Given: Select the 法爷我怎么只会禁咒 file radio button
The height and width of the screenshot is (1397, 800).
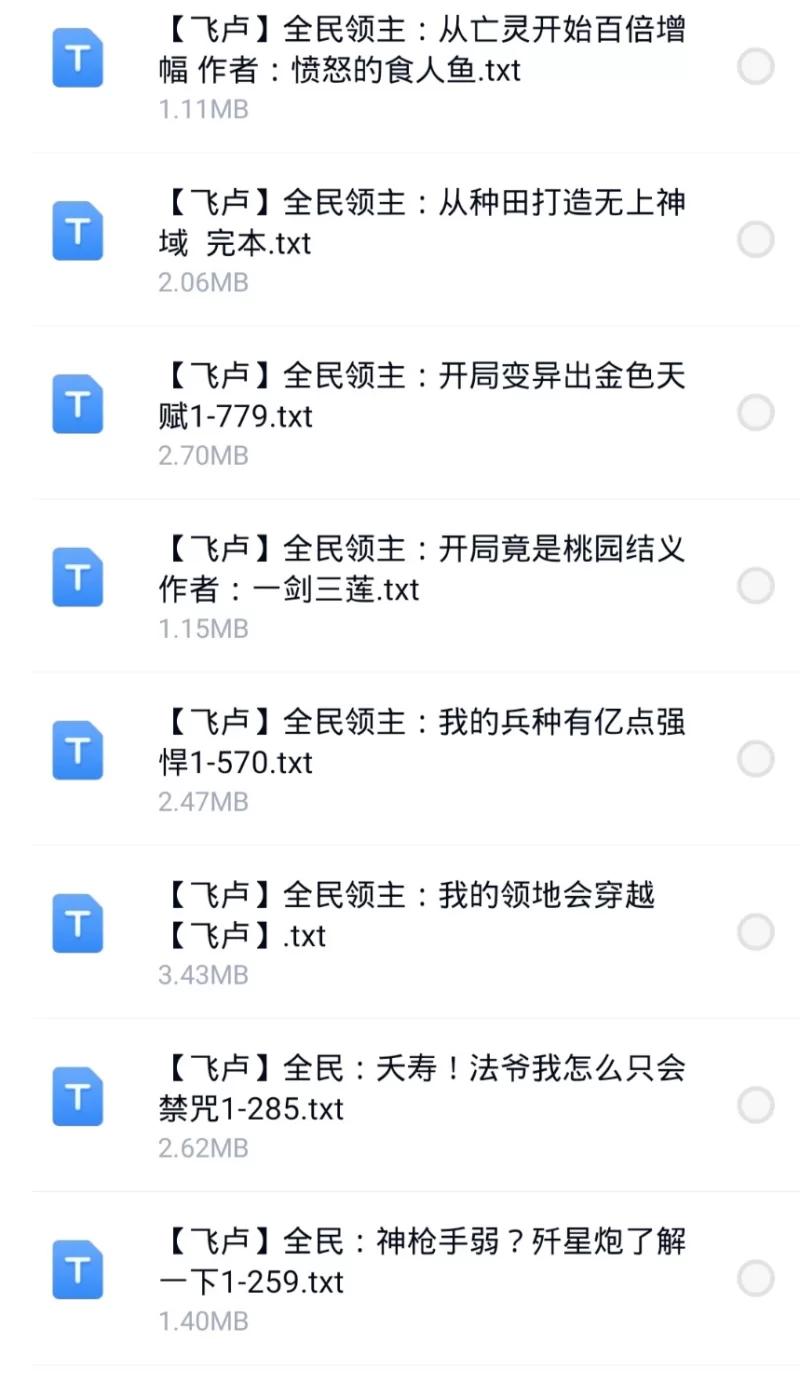Looking at the screenshot, I should (x=755, y=1105).
